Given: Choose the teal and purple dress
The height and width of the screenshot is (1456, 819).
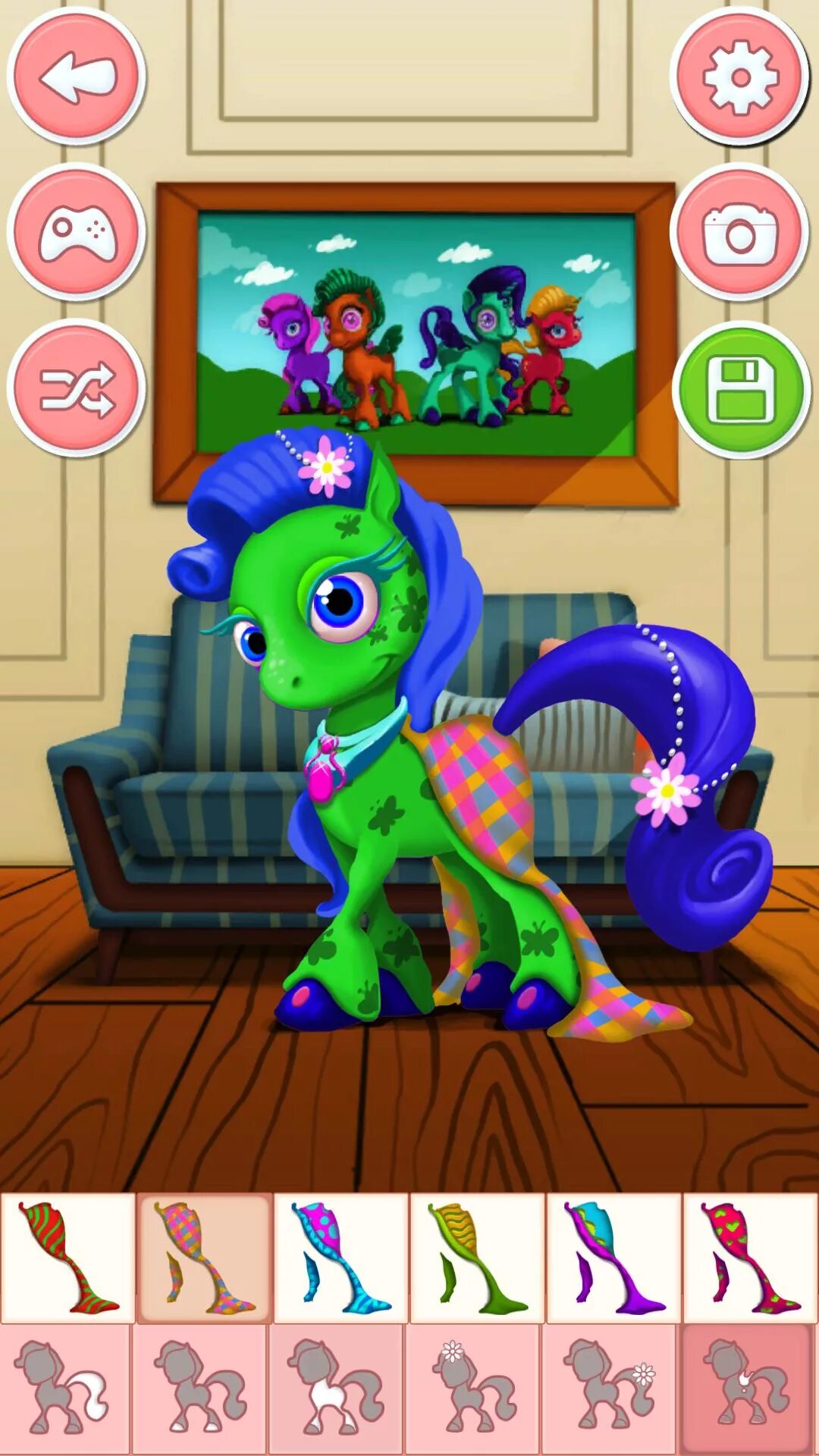Looking at the screenshot, I should point(614,1258).
